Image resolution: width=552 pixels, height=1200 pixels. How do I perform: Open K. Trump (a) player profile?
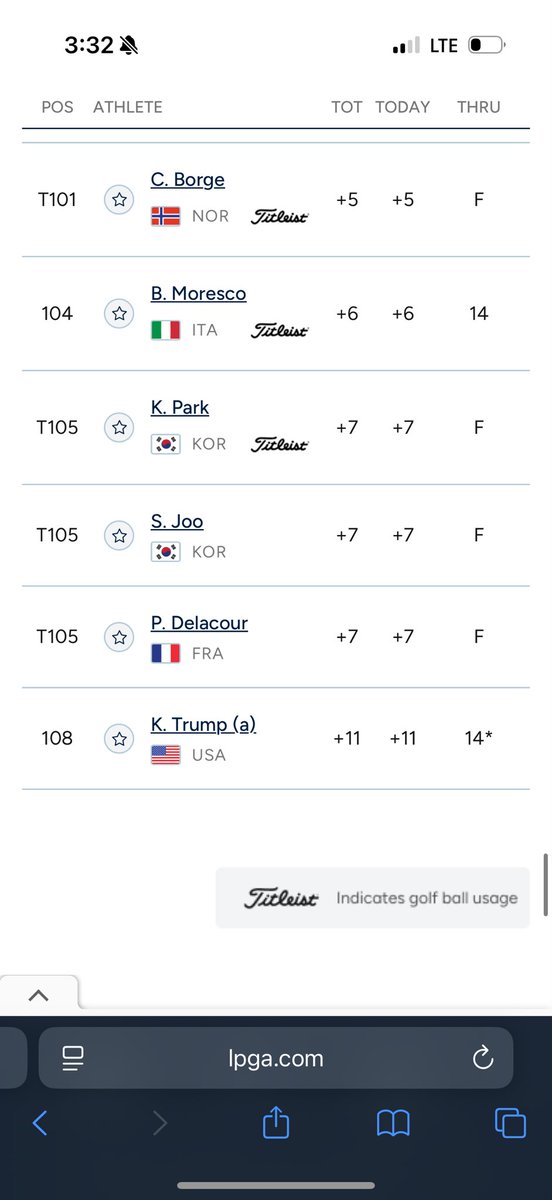(x=203, y=725)
